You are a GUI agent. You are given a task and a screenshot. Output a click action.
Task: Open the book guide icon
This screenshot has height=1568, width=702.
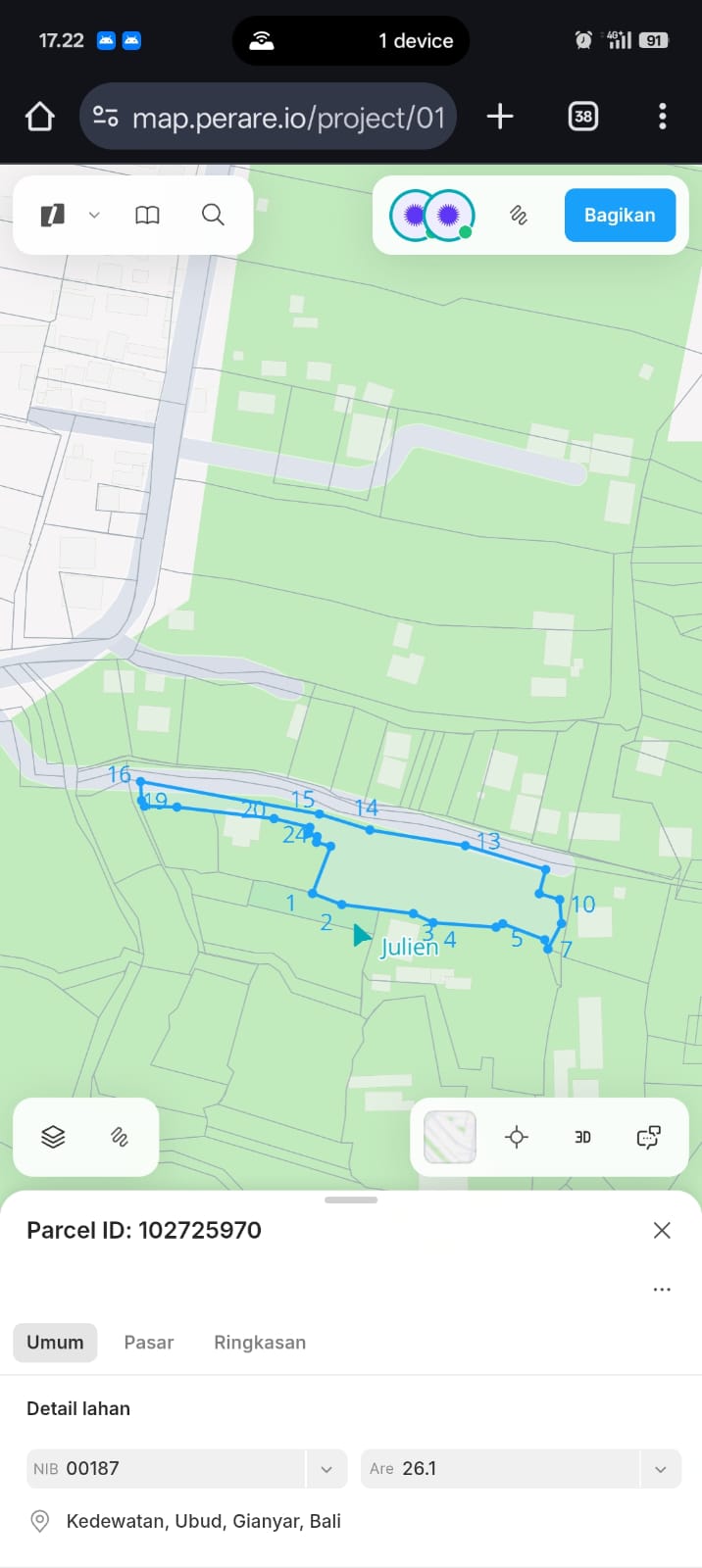pyautogui.click(x=147, y=216)
